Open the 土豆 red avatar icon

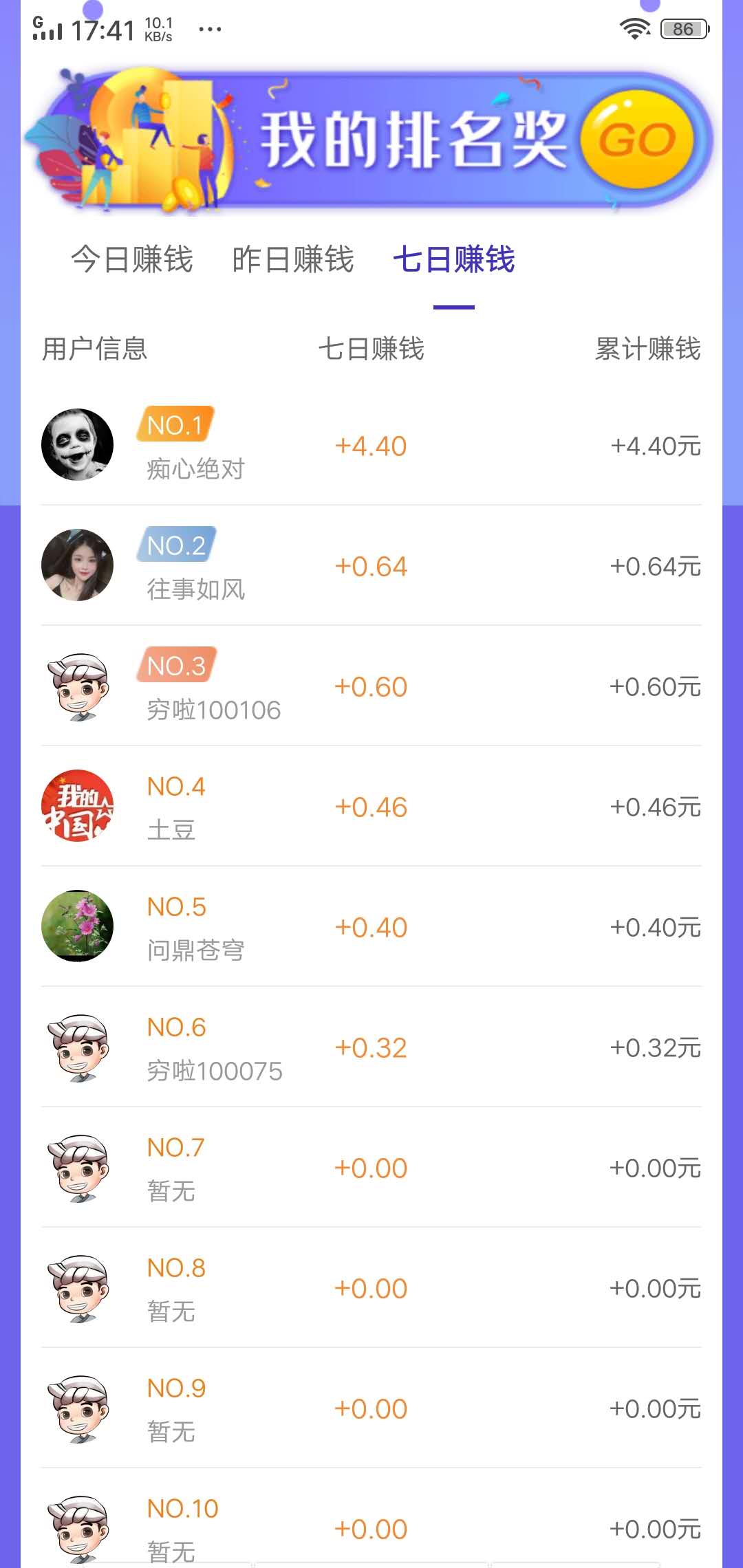78,805
